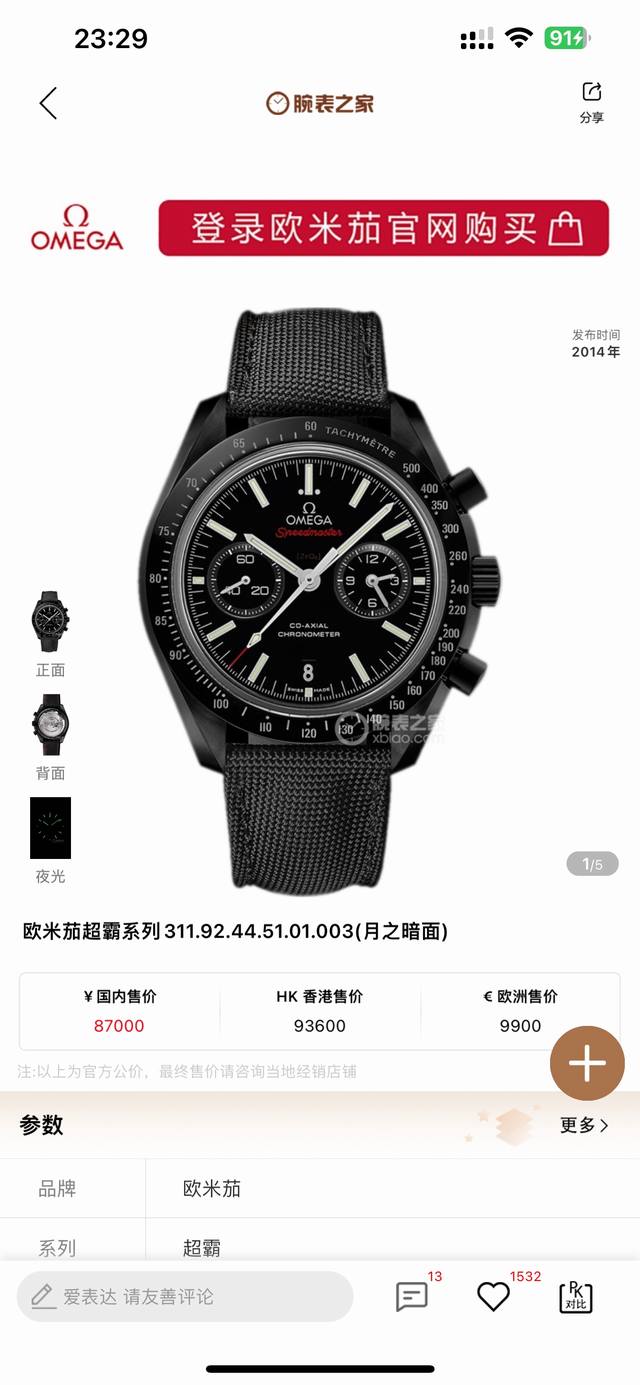Share this watch page (分享)
This screenshot has width=640, height=1385.
click(x=591, y=102)
